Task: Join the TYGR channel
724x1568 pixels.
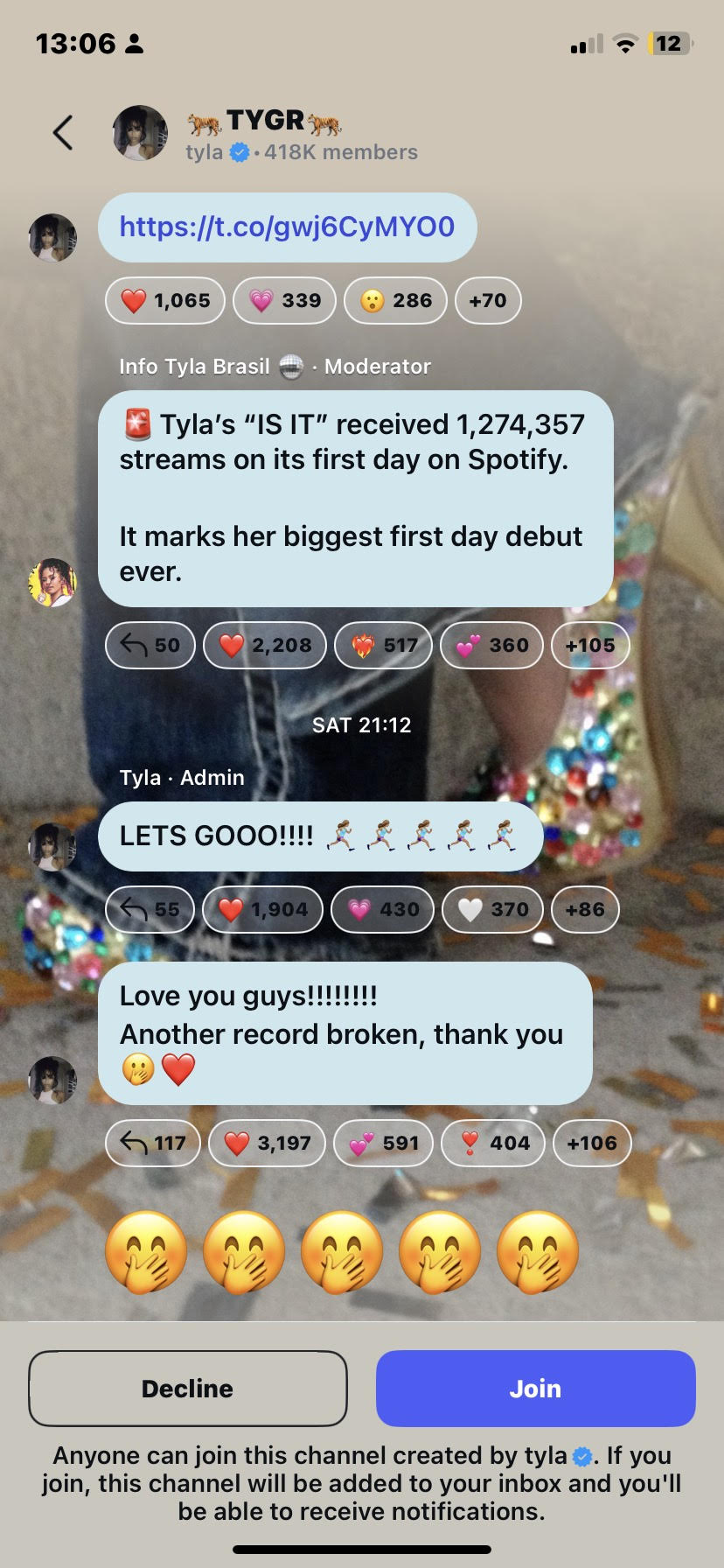Action: click(536, 1389)
